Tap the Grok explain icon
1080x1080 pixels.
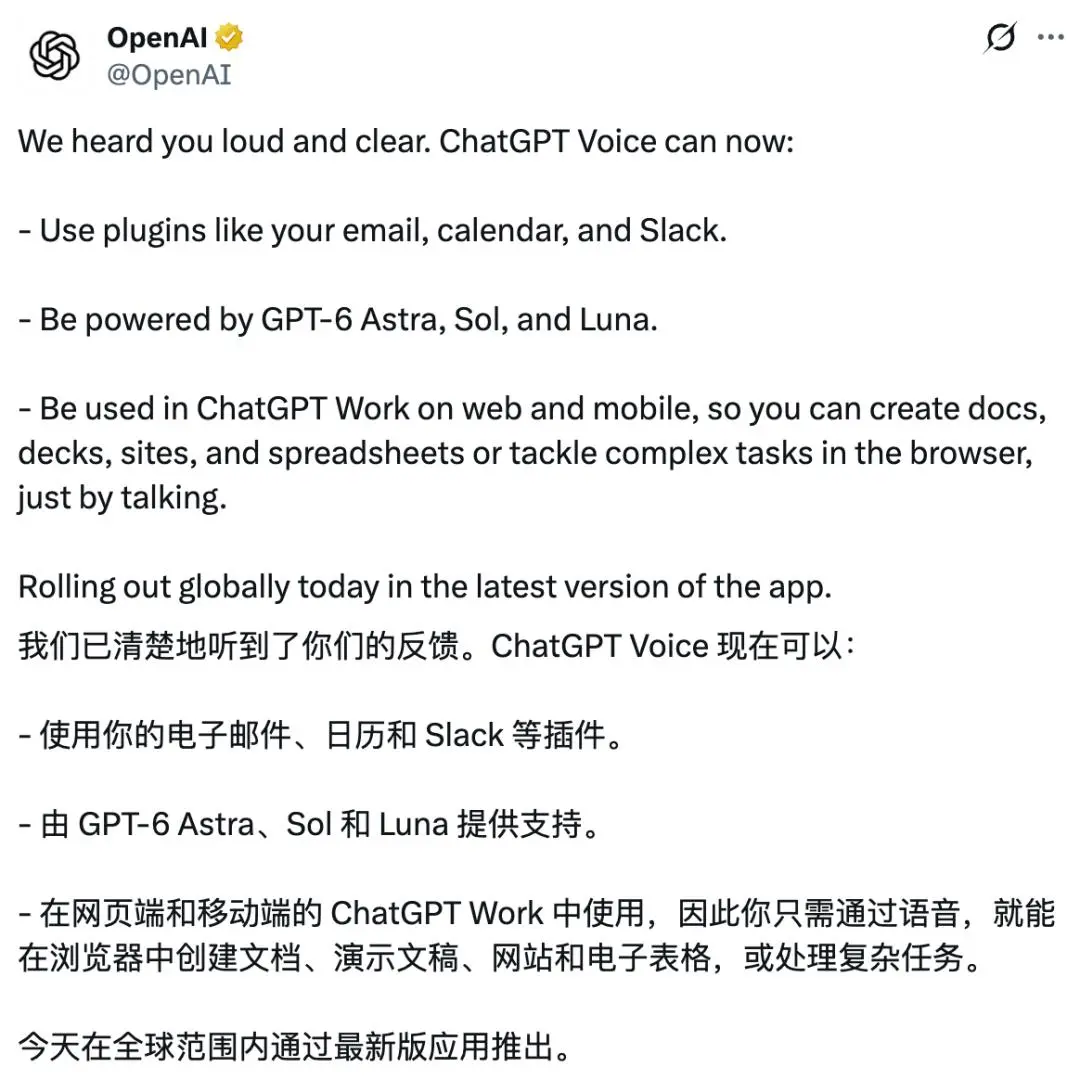[1000, 37]
